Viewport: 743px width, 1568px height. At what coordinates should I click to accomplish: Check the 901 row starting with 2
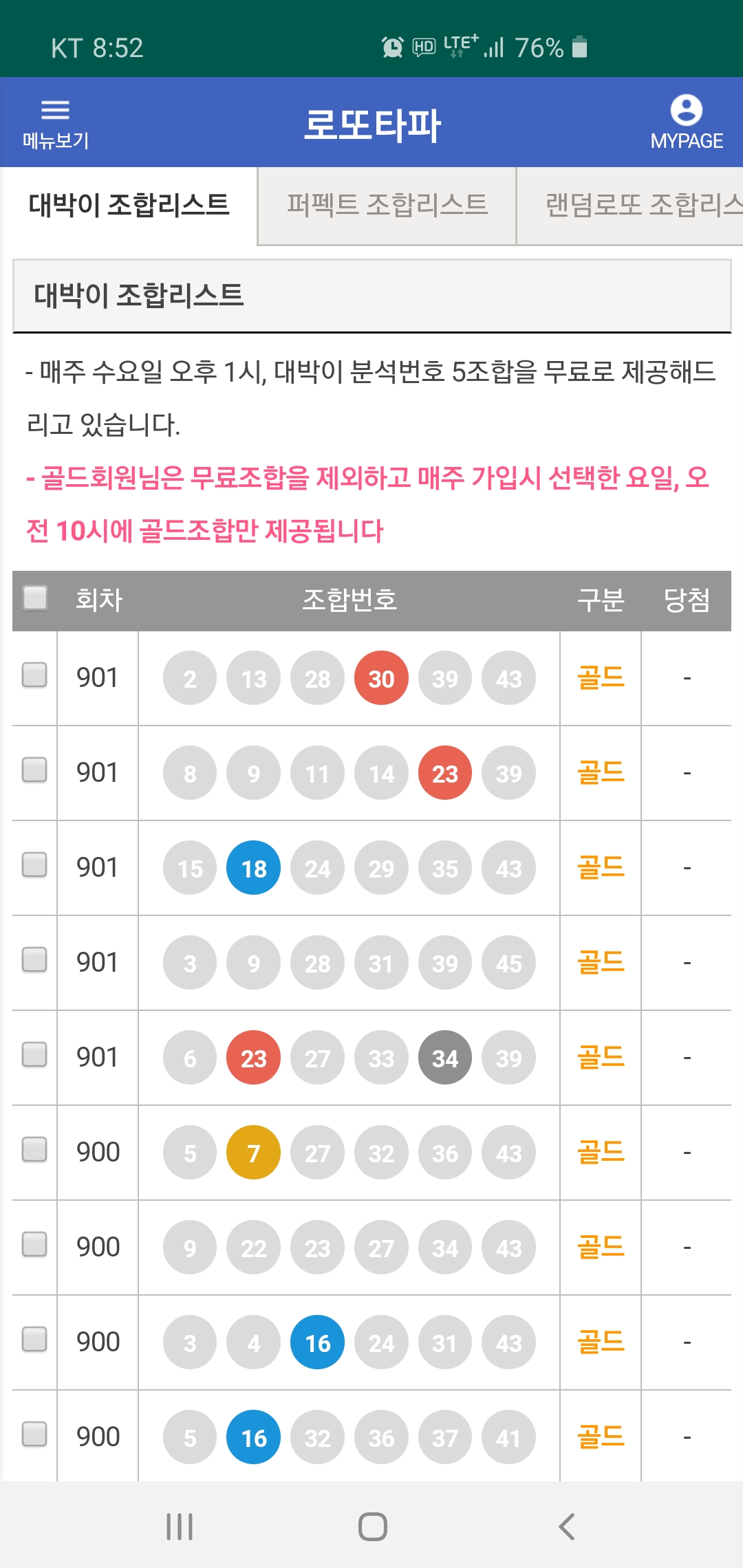[x=34, y=675]
